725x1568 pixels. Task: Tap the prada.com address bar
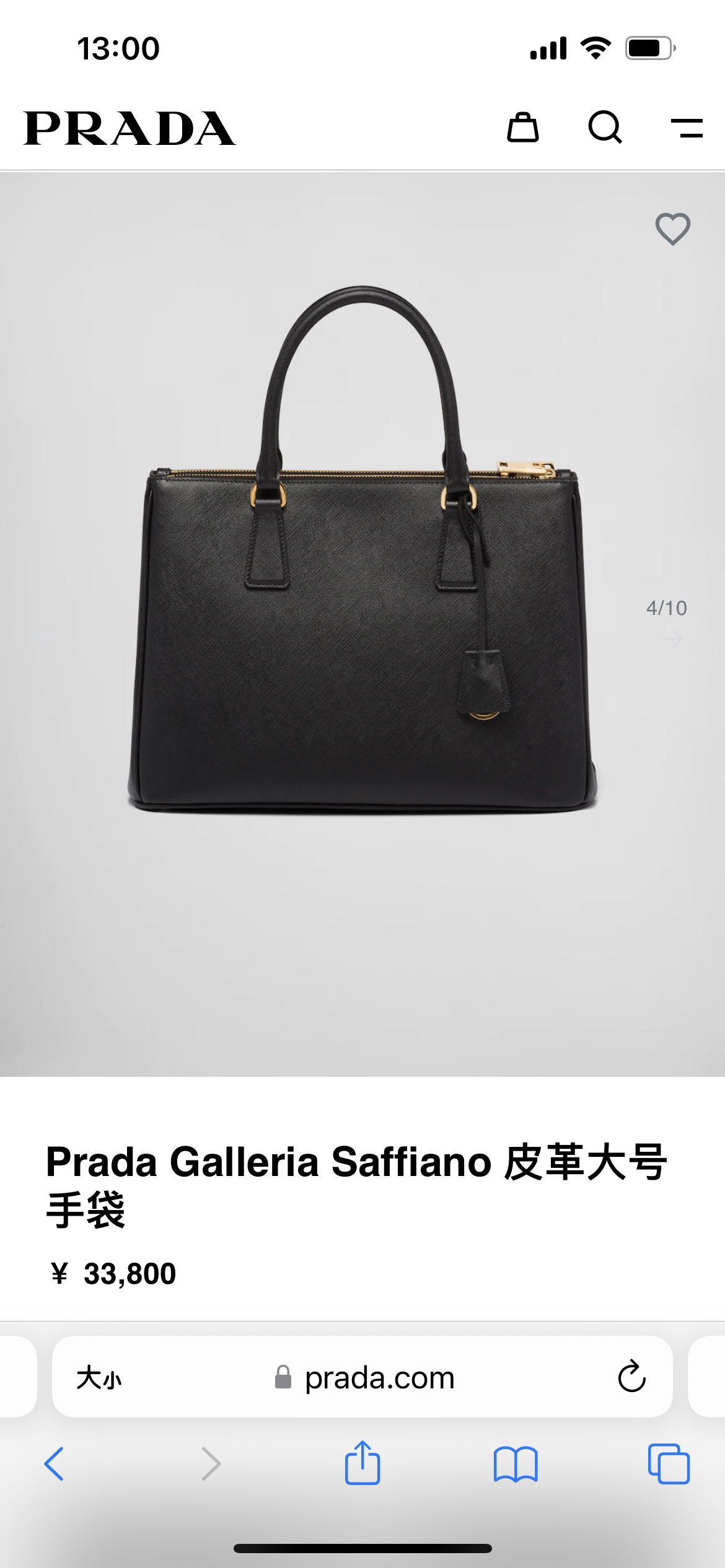pyautogui.click(x=379, y=1378)
